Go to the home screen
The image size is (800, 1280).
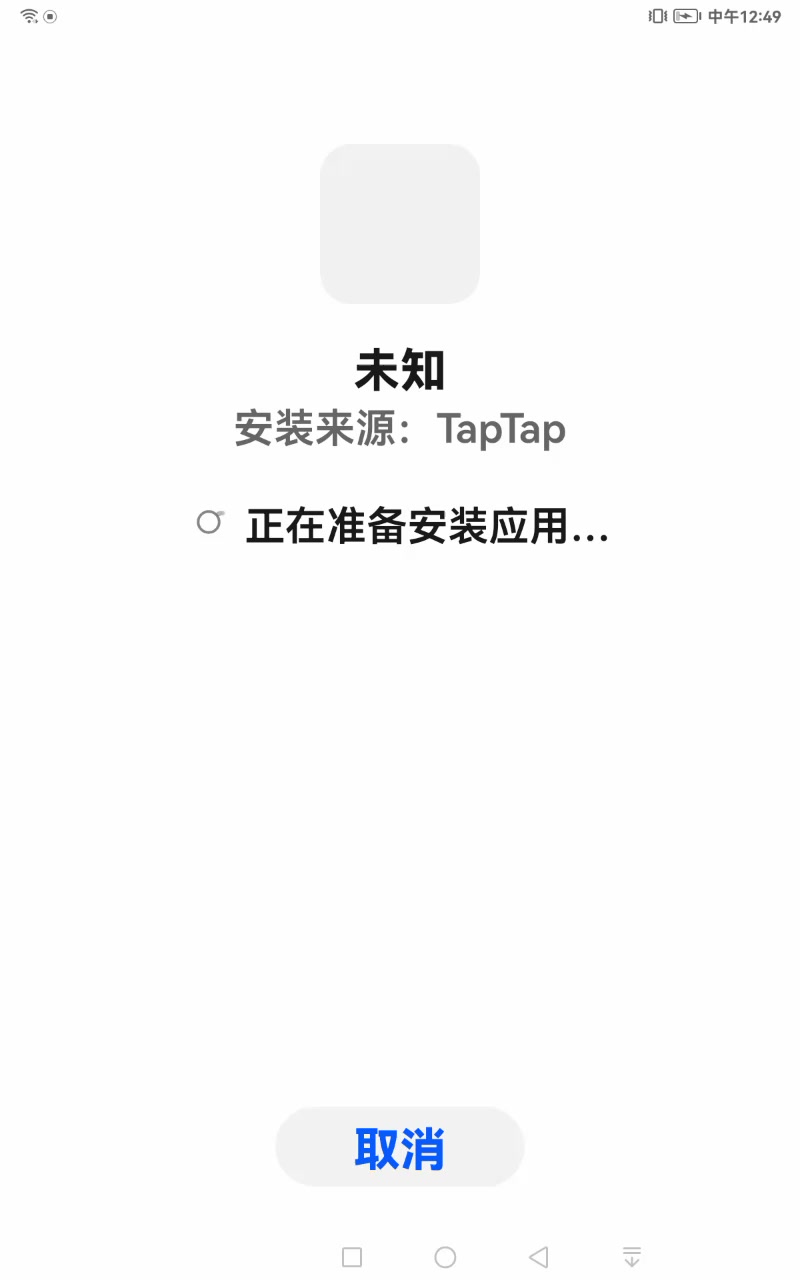tap(445, 1257)
